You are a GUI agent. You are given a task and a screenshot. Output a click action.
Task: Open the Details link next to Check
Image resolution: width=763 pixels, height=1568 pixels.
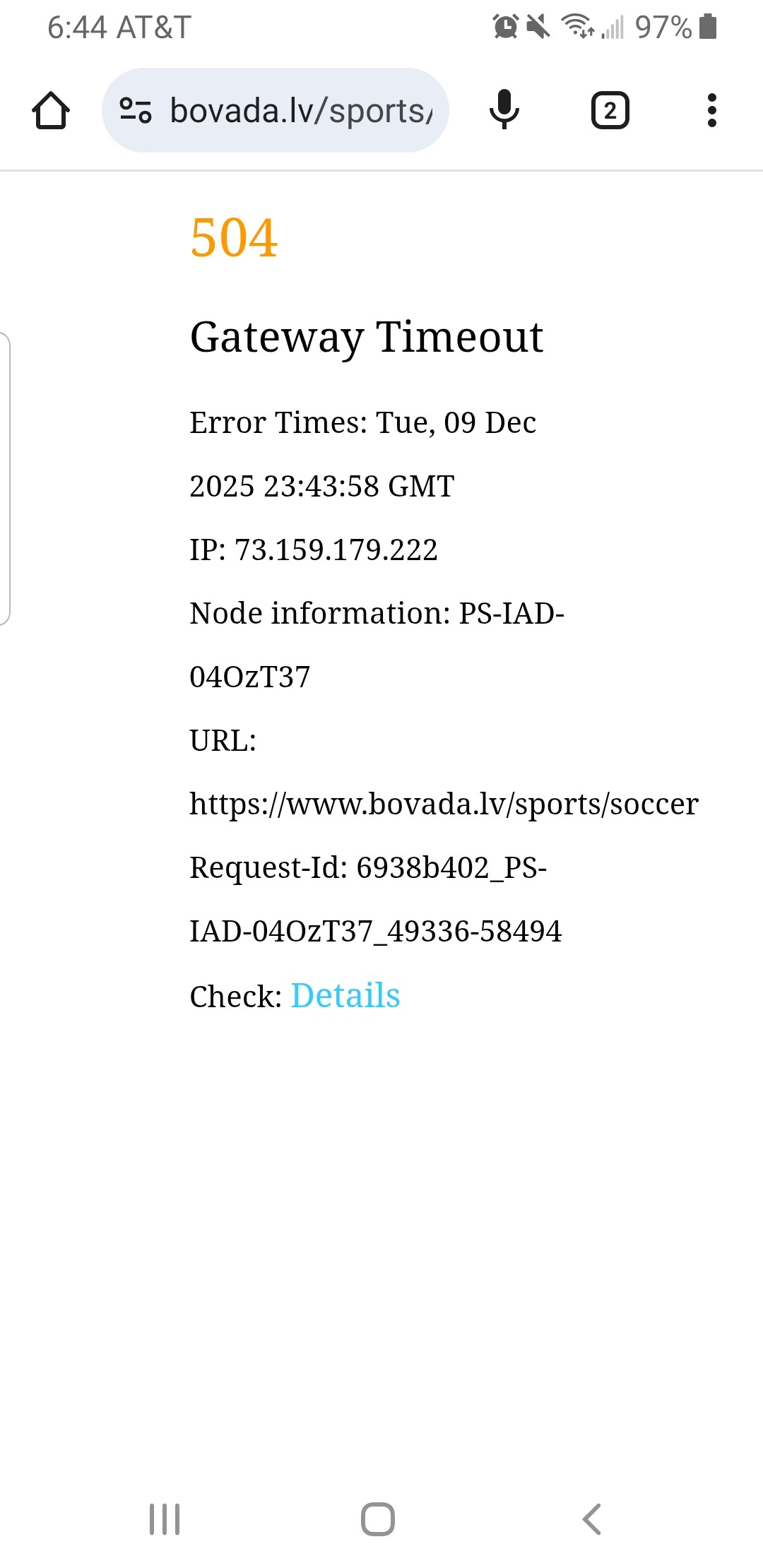coord(345,996)
